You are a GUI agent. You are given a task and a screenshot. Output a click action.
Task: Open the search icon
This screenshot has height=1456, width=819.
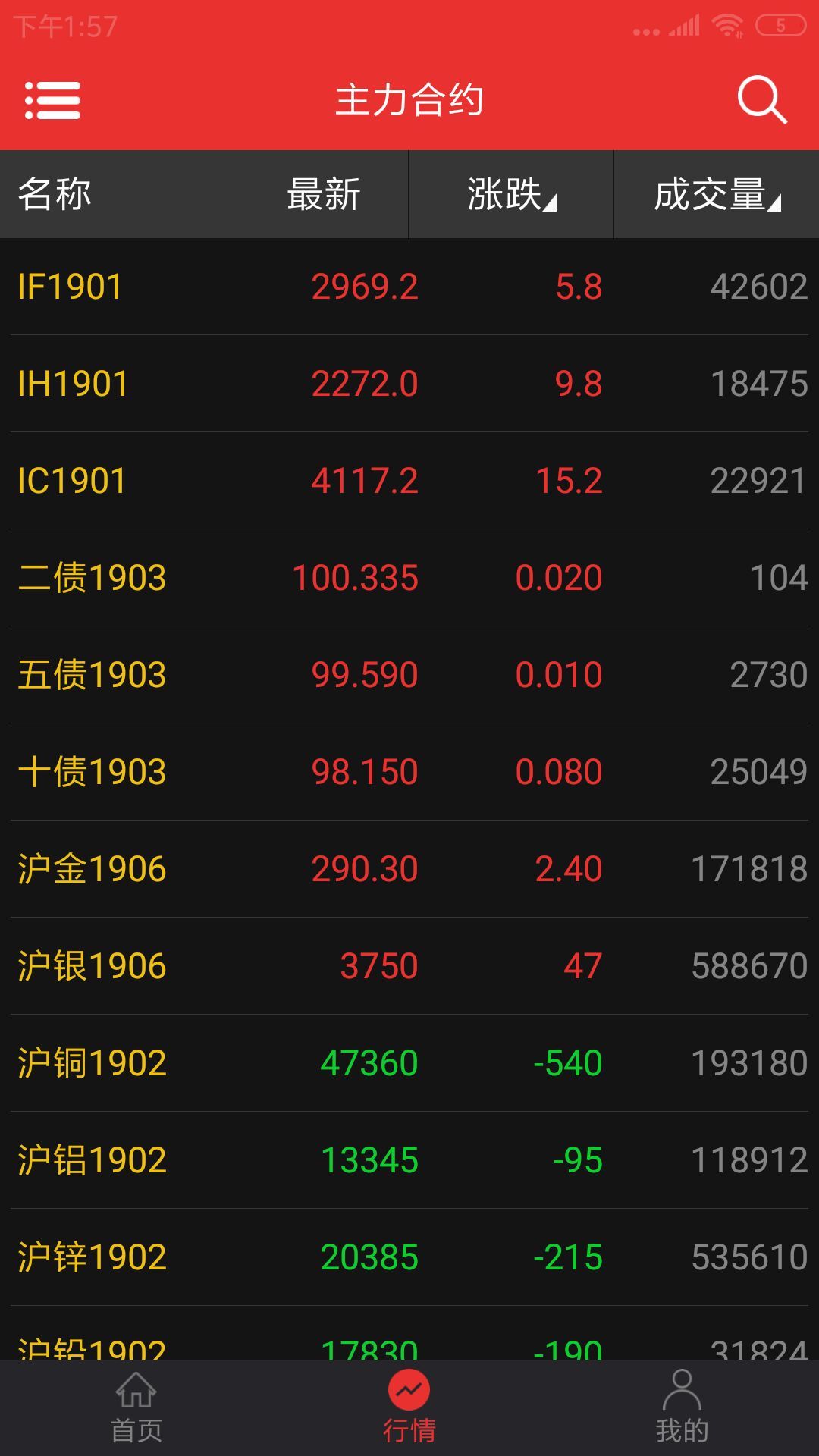click(762, 99)
